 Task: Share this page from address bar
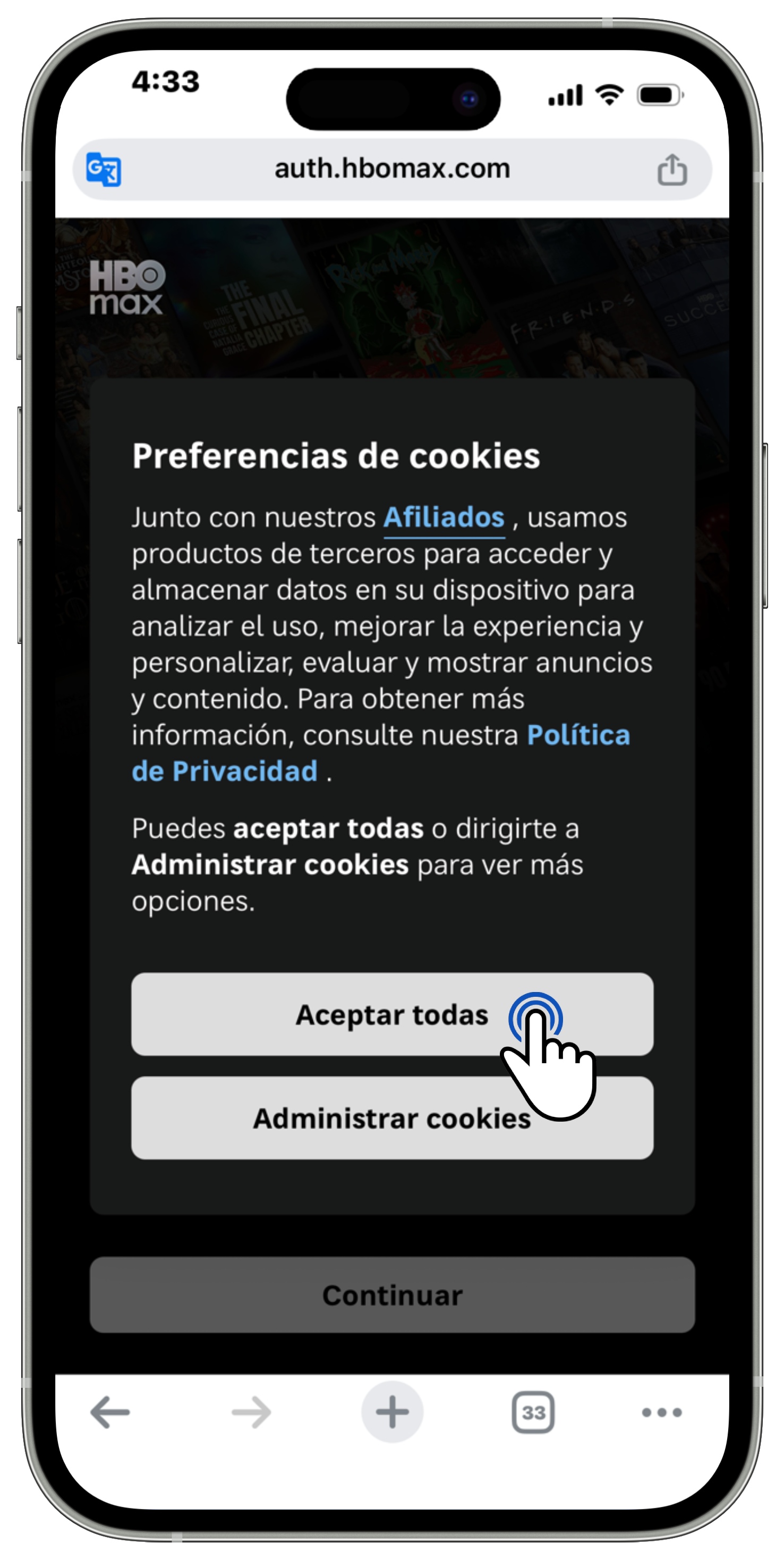coord(671,168)
